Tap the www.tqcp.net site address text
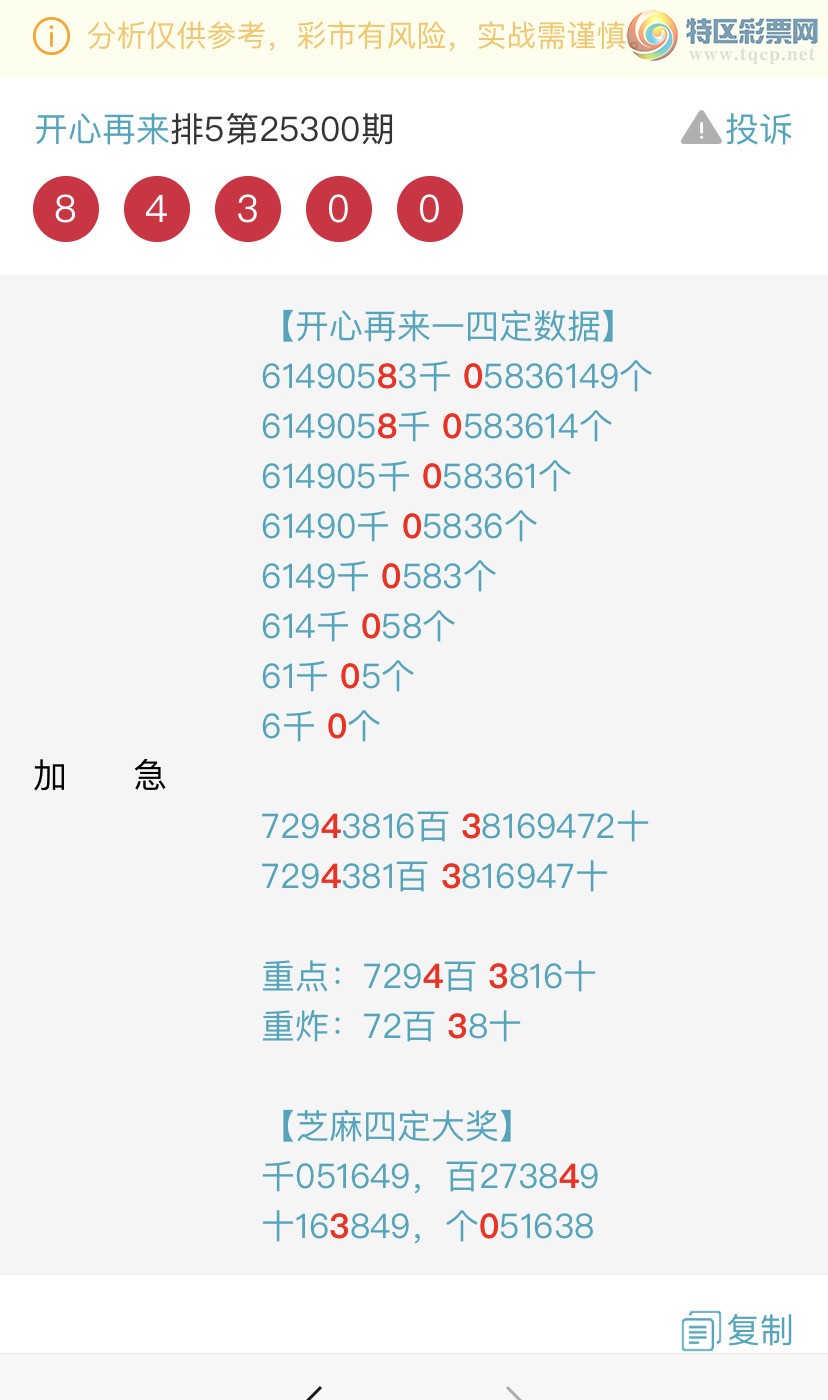The width and height of the screenshot is (828, 1400). click(x=750, y=55)
